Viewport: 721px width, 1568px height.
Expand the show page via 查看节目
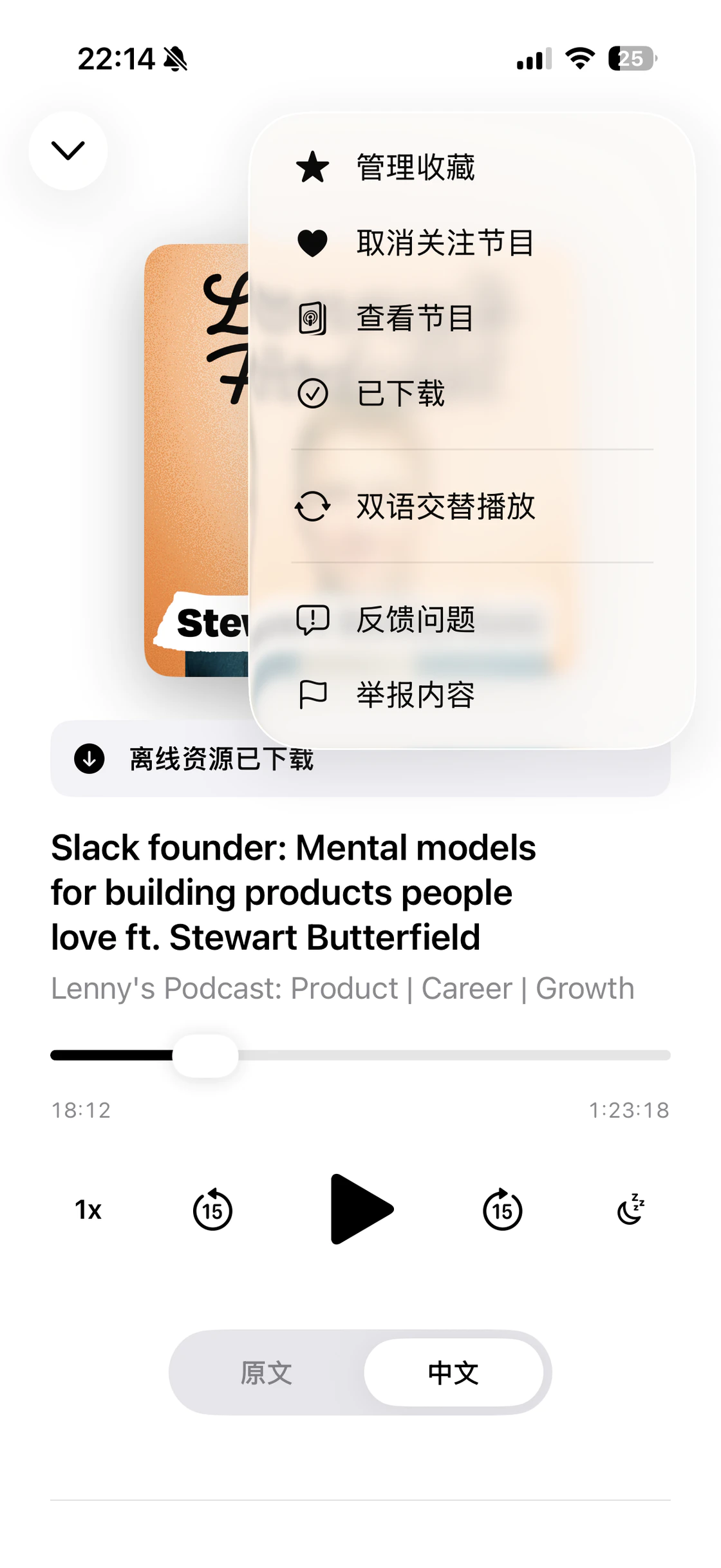click(x=415, y=319)
